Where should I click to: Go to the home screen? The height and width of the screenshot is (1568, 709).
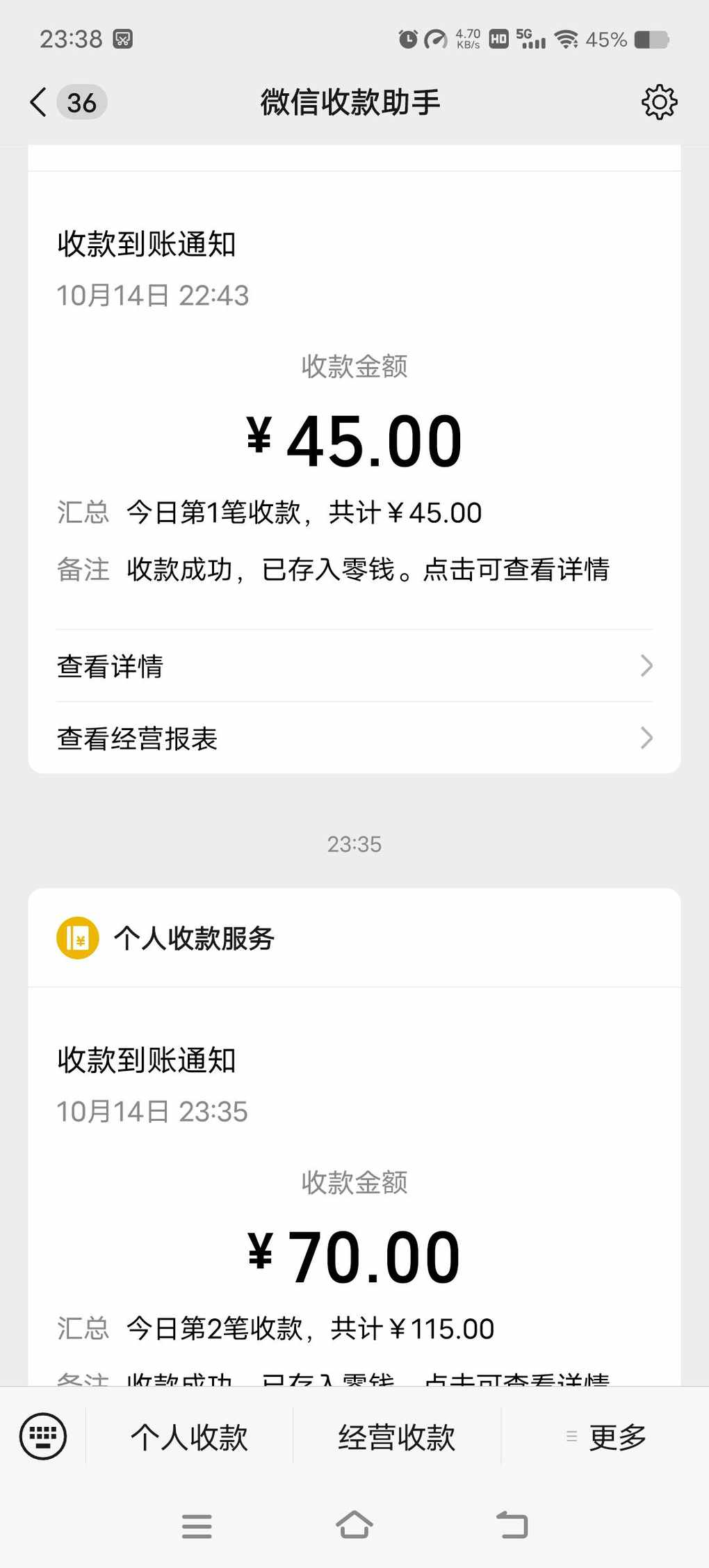coord(354,1525)
